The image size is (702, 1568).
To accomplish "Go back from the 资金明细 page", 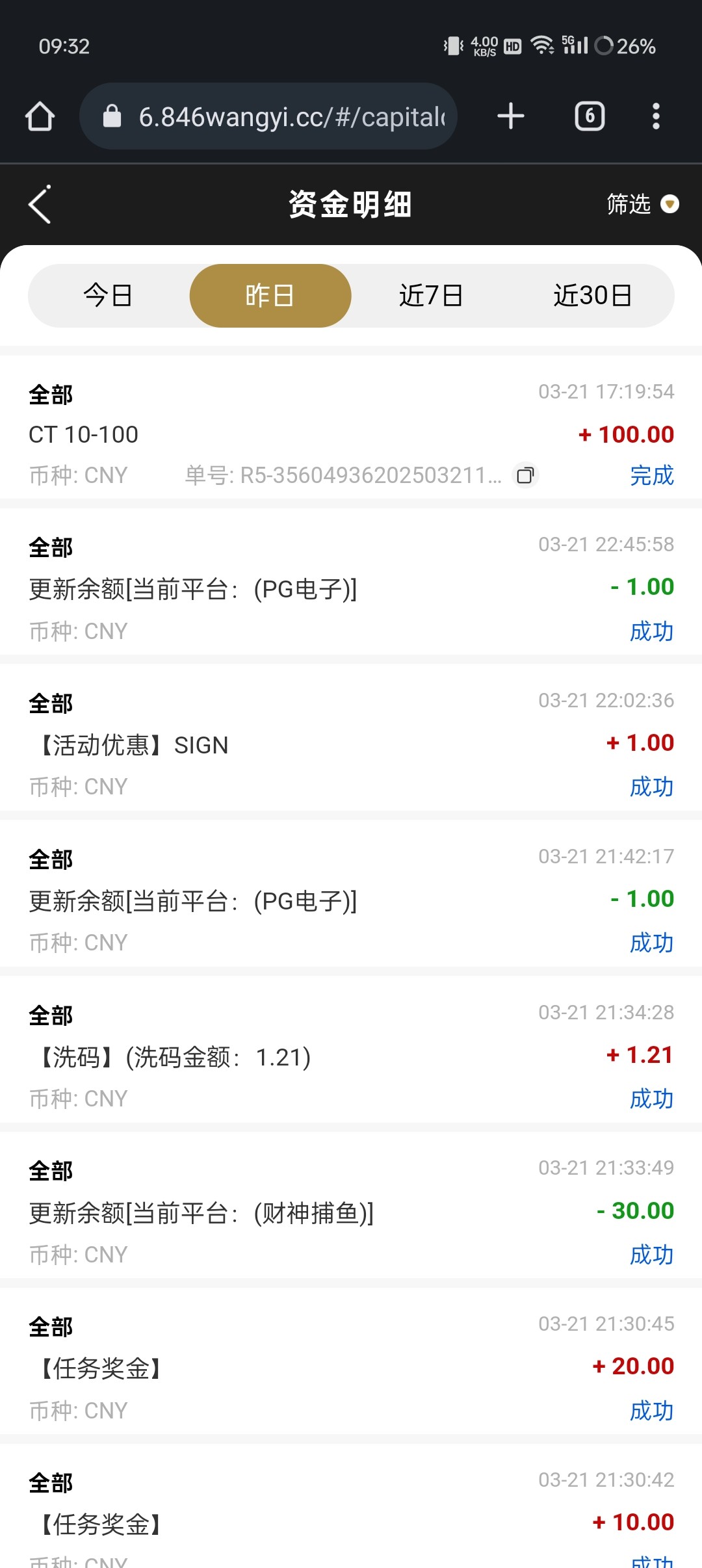I will tap(40, 205).
